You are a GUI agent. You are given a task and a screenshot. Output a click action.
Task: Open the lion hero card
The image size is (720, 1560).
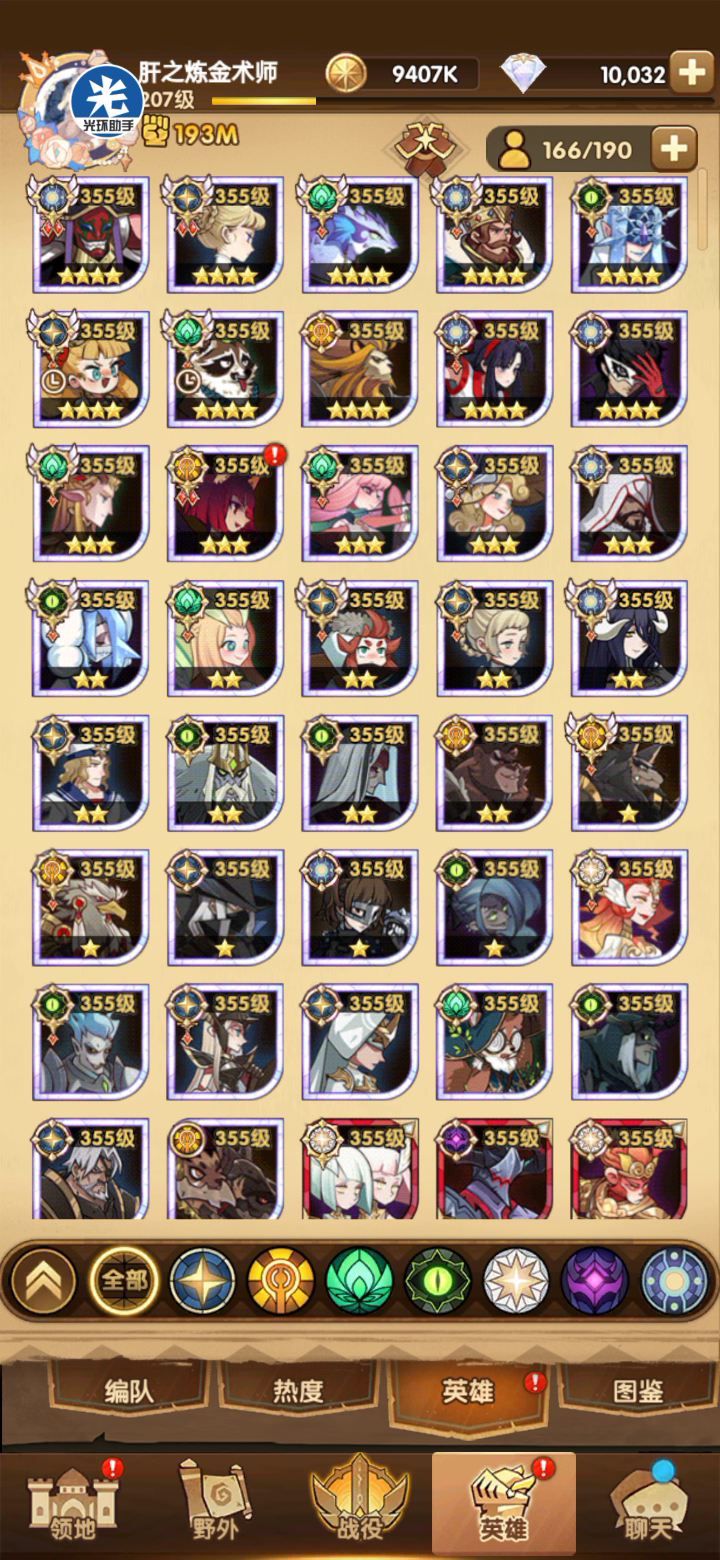[x=360, y=369]
